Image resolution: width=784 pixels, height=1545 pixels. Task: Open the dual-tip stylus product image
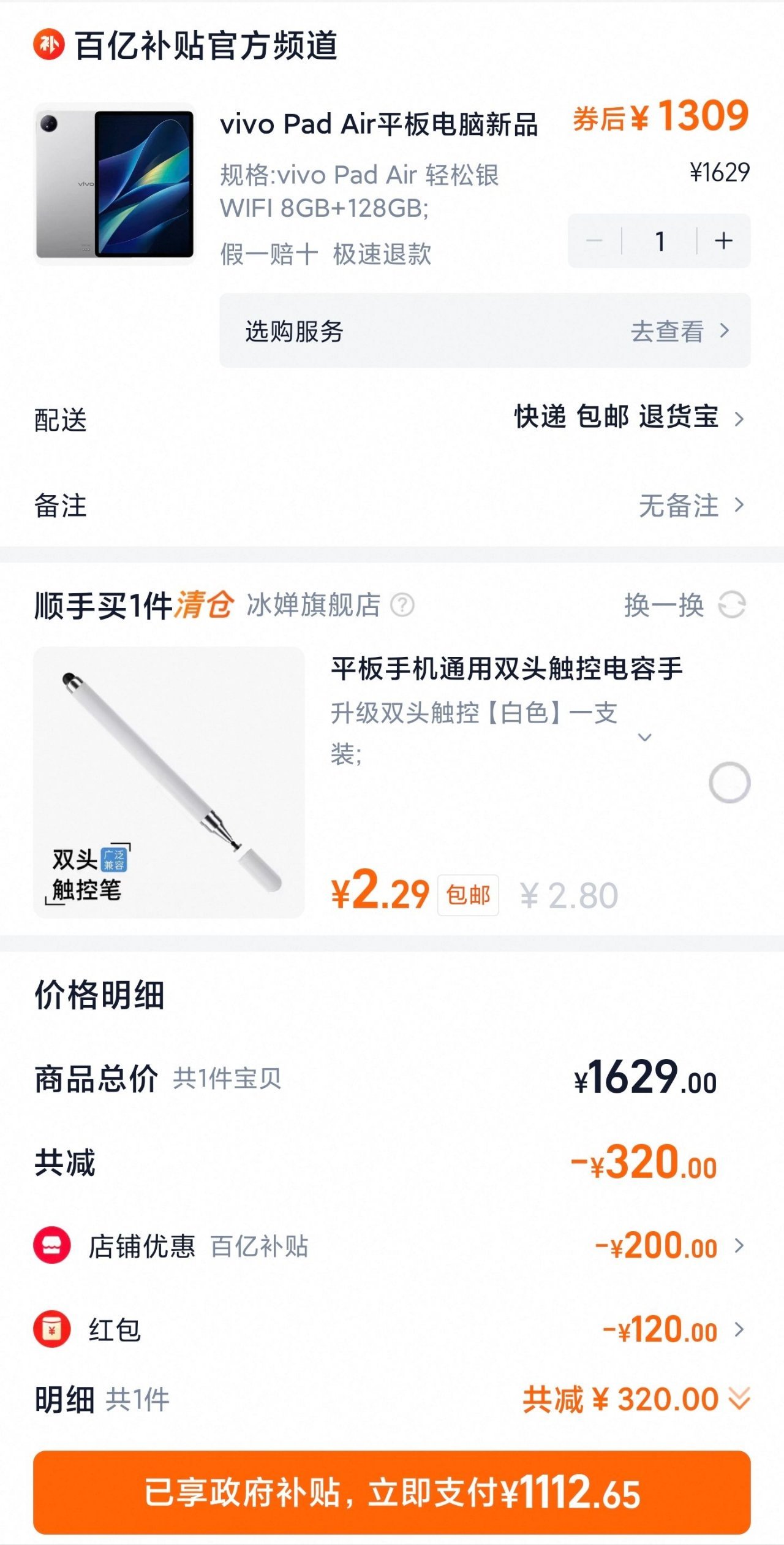pos(169,783)
